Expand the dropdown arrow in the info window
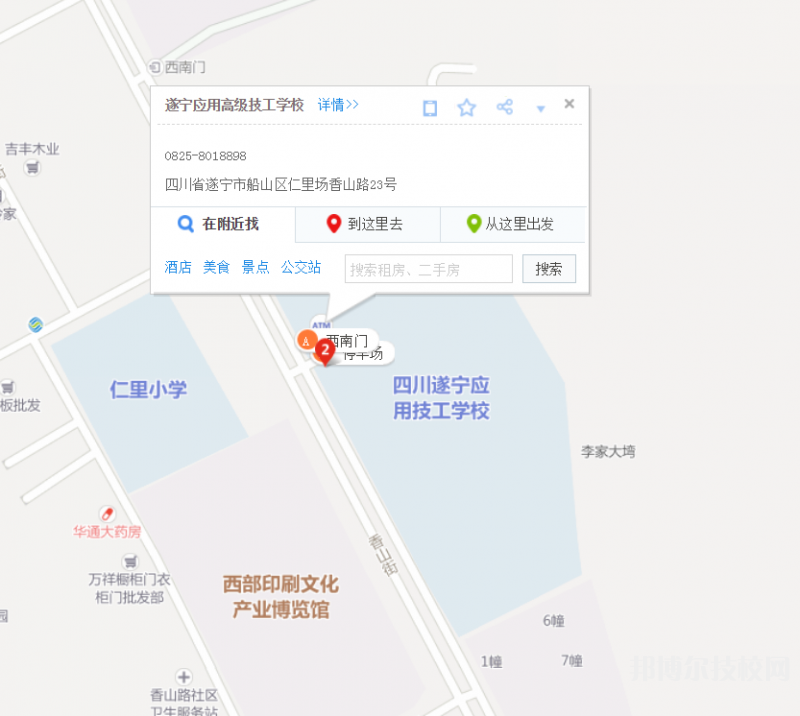 coord(541,109)
